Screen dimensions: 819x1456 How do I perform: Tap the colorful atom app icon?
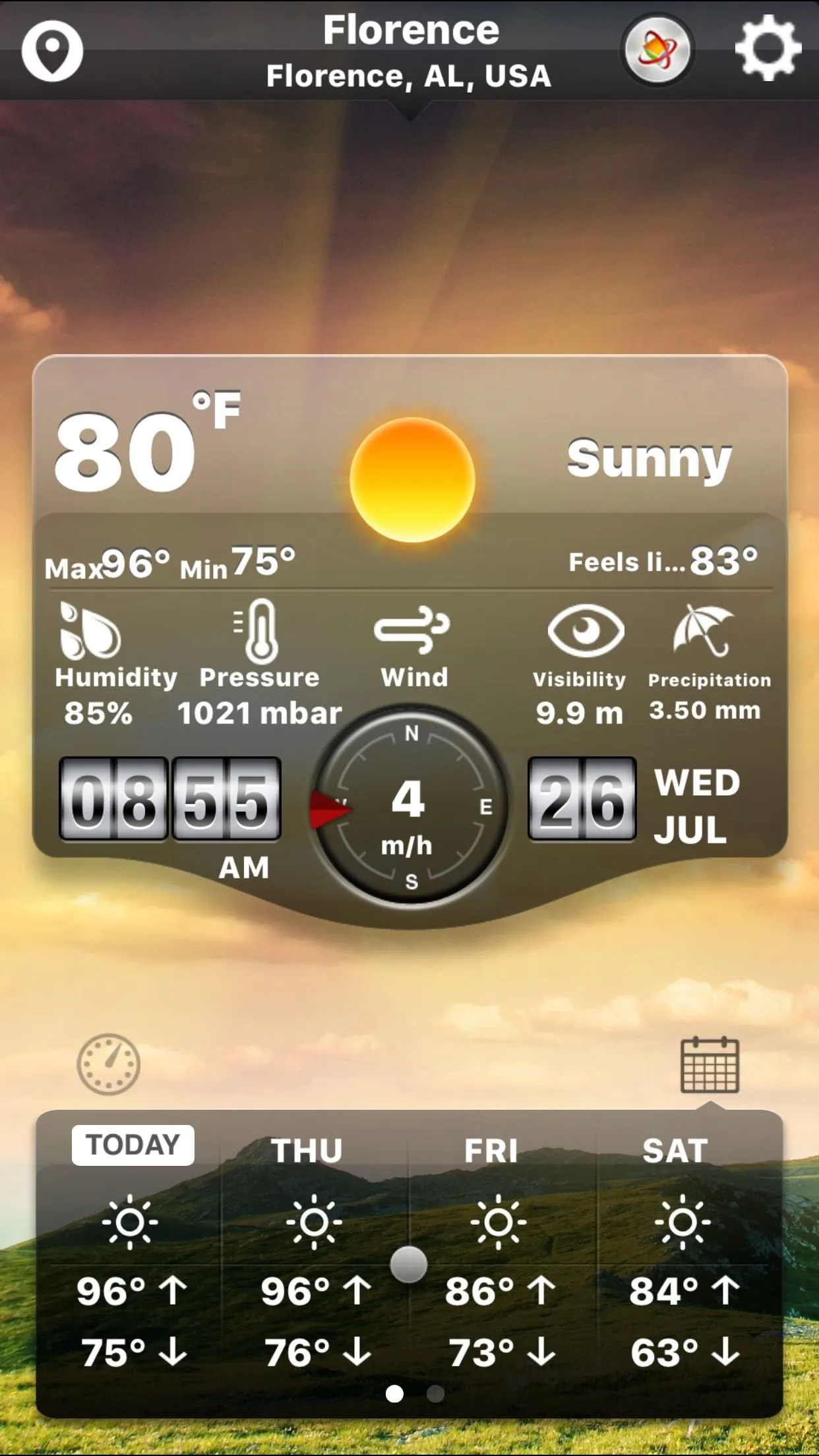657,50
